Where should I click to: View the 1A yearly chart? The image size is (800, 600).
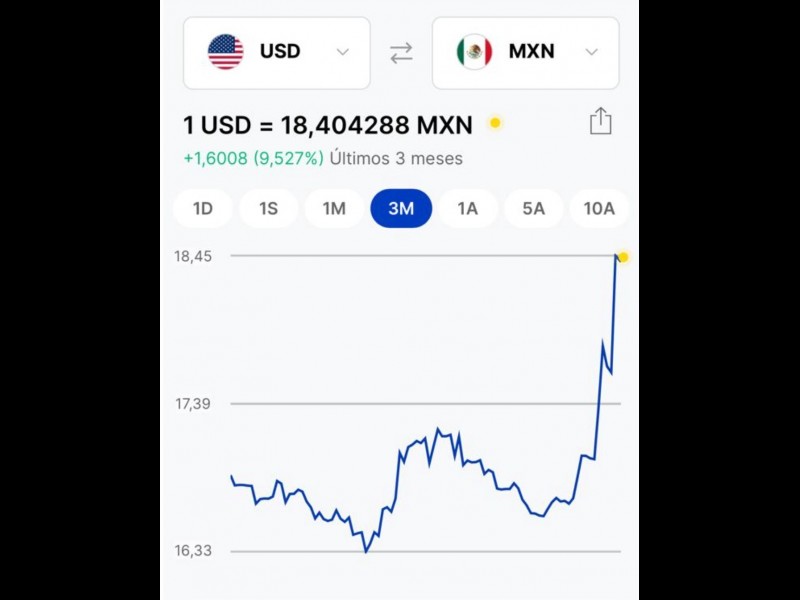467,209
